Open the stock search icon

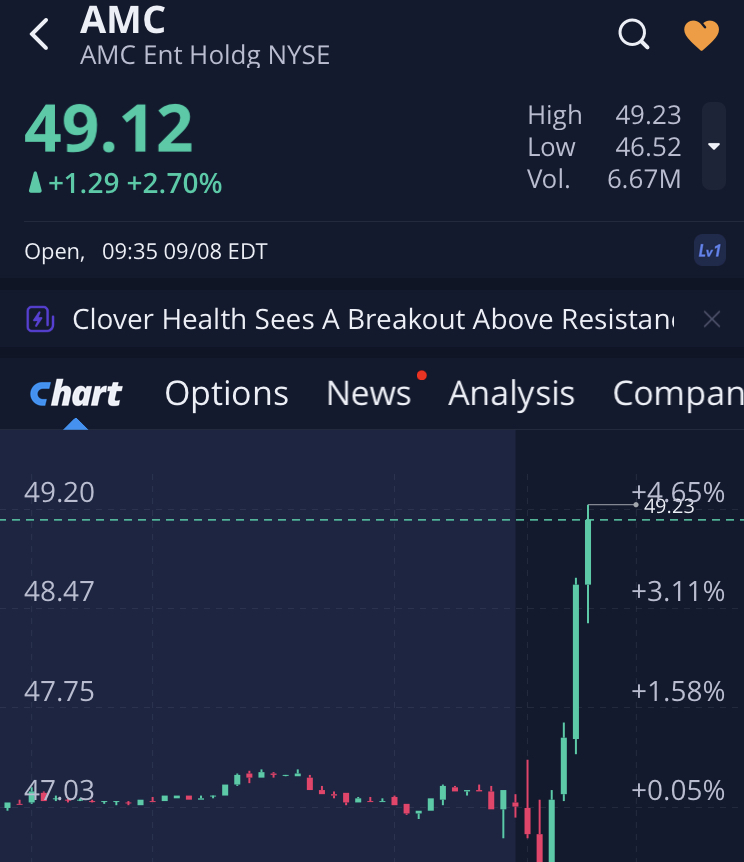[x=634, y=35]
